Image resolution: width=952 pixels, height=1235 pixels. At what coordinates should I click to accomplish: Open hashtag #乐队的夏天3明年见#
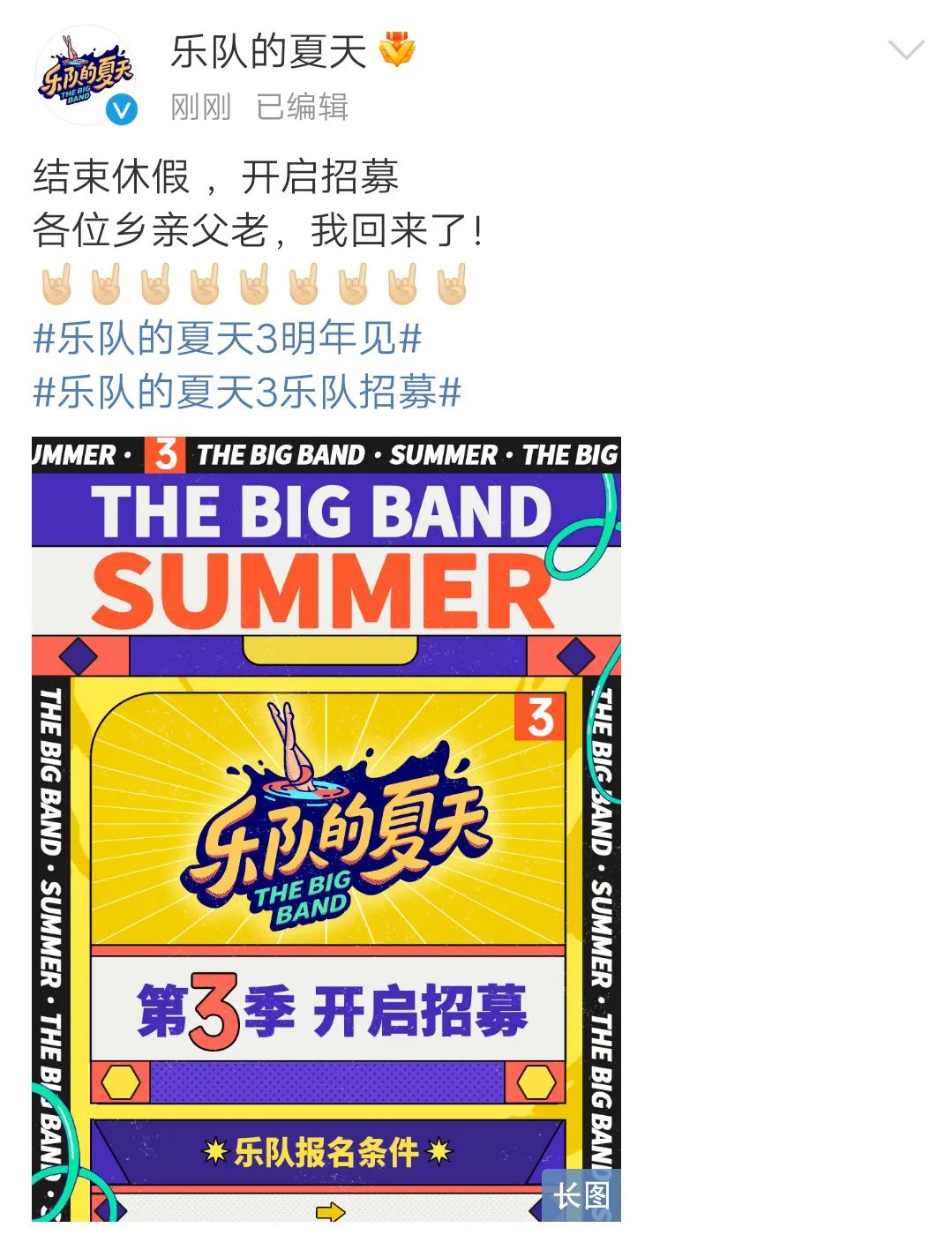tap(227, 339)
